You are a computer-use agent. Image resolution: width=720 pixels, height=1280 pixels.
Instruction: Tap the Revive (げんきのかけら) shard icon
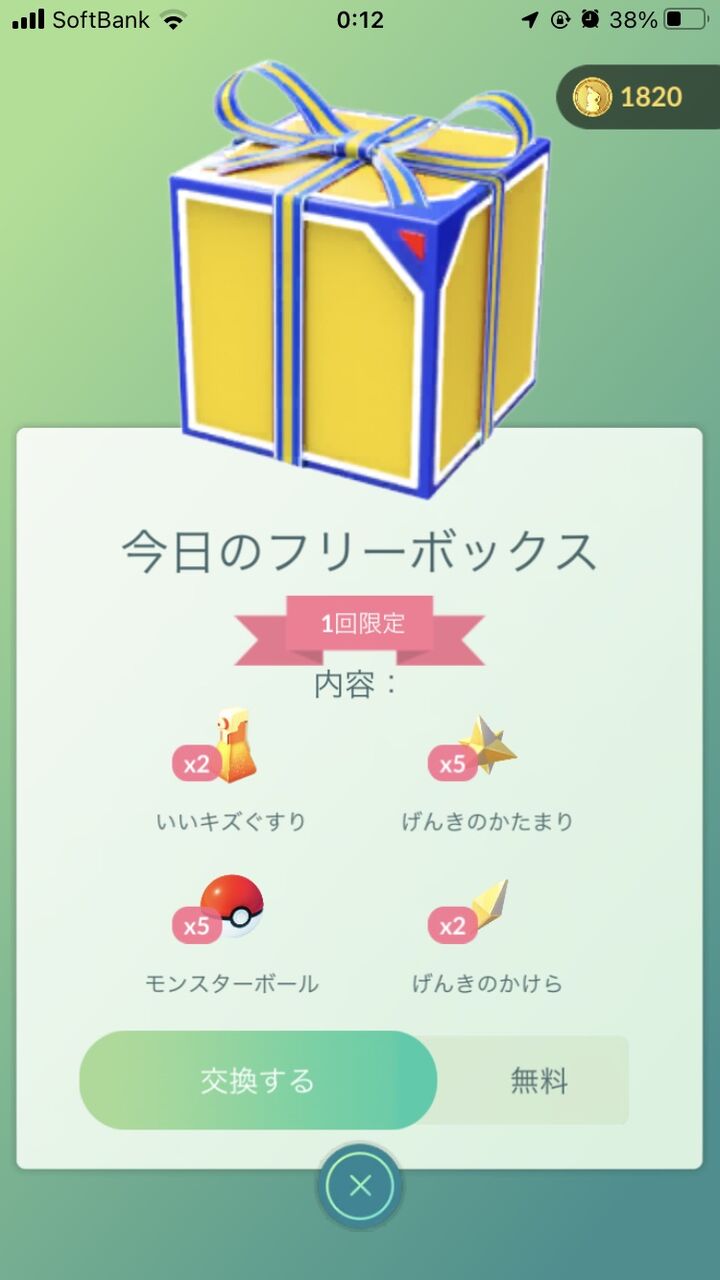492,905
